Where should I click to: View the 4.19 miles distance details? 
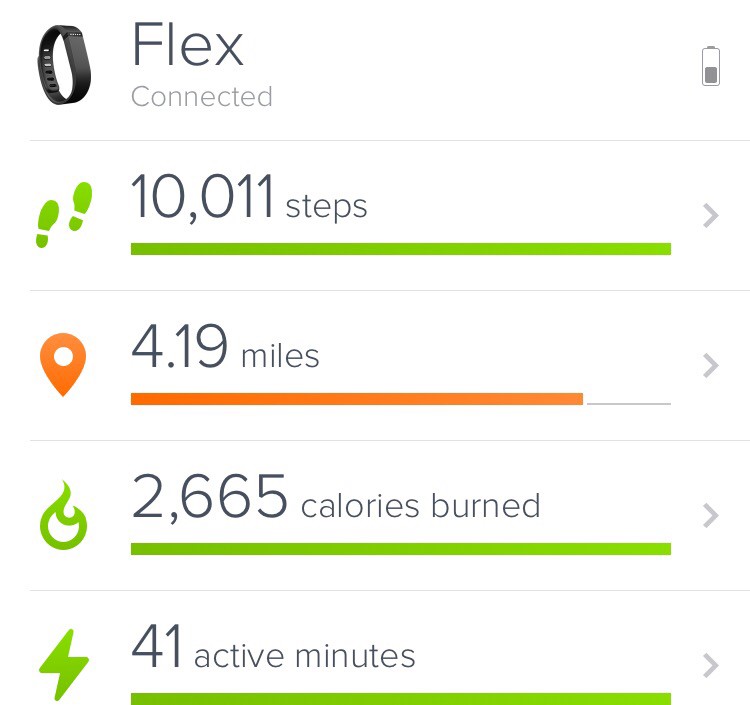pos(400,364)
